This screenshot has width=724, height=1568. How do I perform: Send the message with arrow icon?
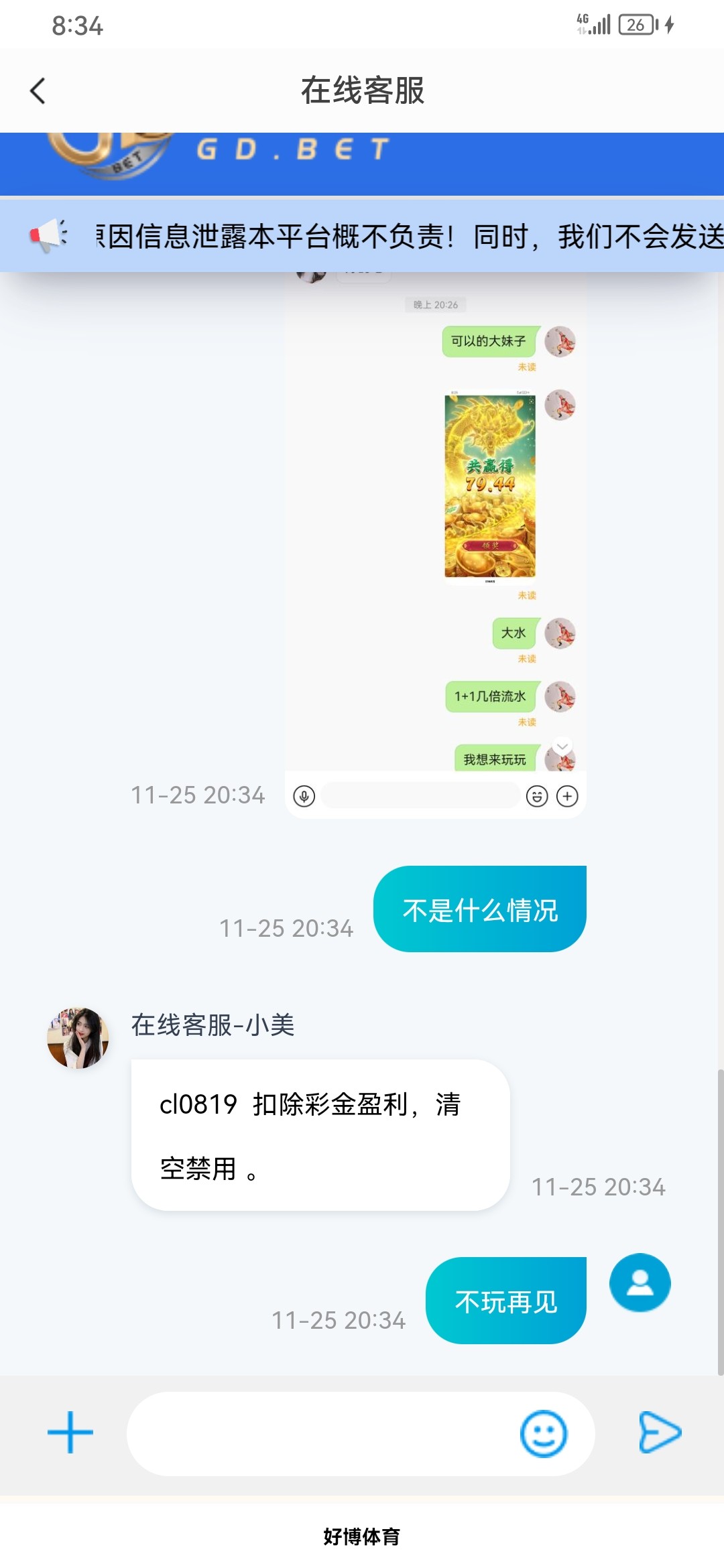pyautogui.click(x=660, y=1433)
